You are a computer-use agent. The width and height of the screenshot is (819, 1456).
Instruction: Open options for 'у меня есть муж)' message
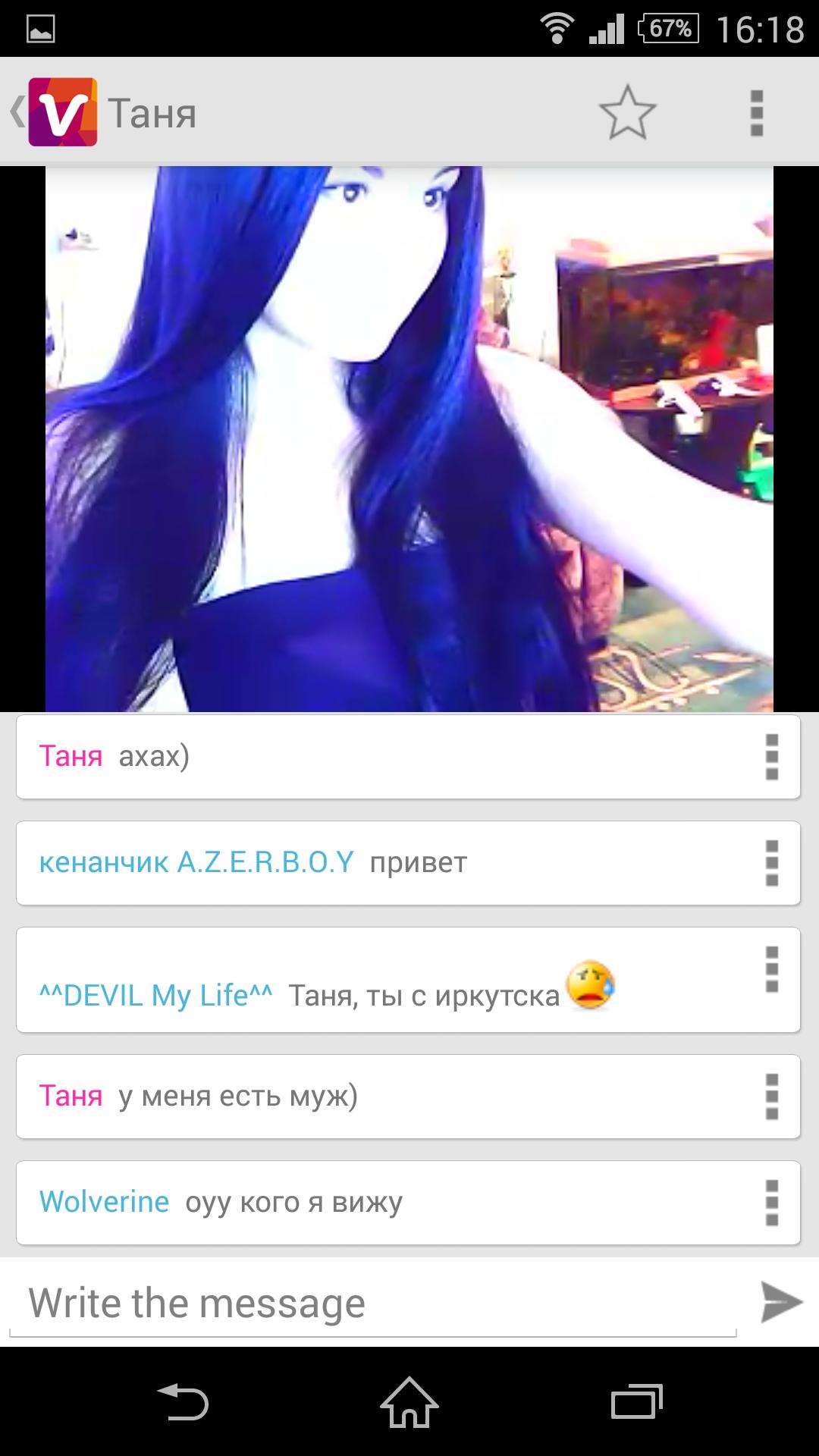[x=771, y=1097]
